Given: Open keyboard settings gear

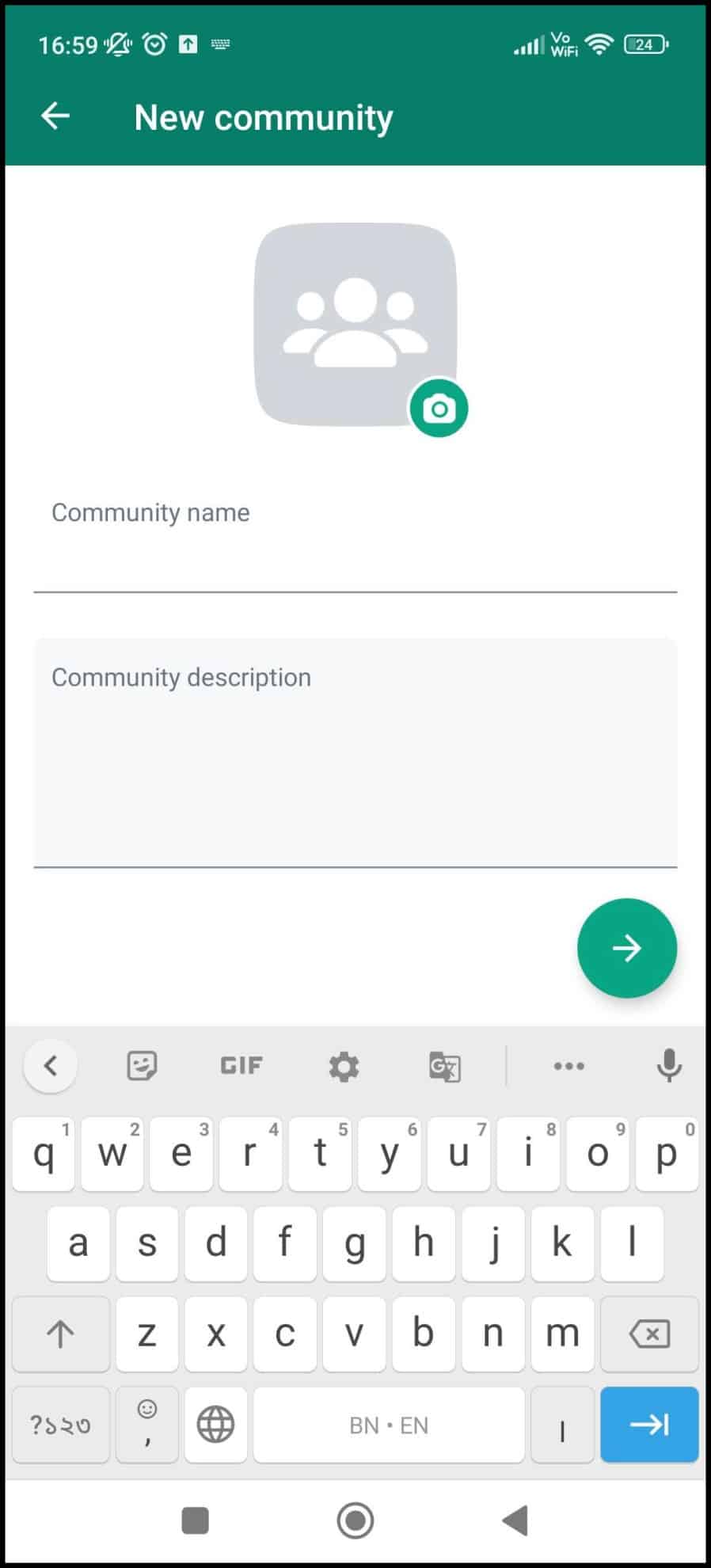Looking at the screenshot, I should click(x=344, y=1066).
